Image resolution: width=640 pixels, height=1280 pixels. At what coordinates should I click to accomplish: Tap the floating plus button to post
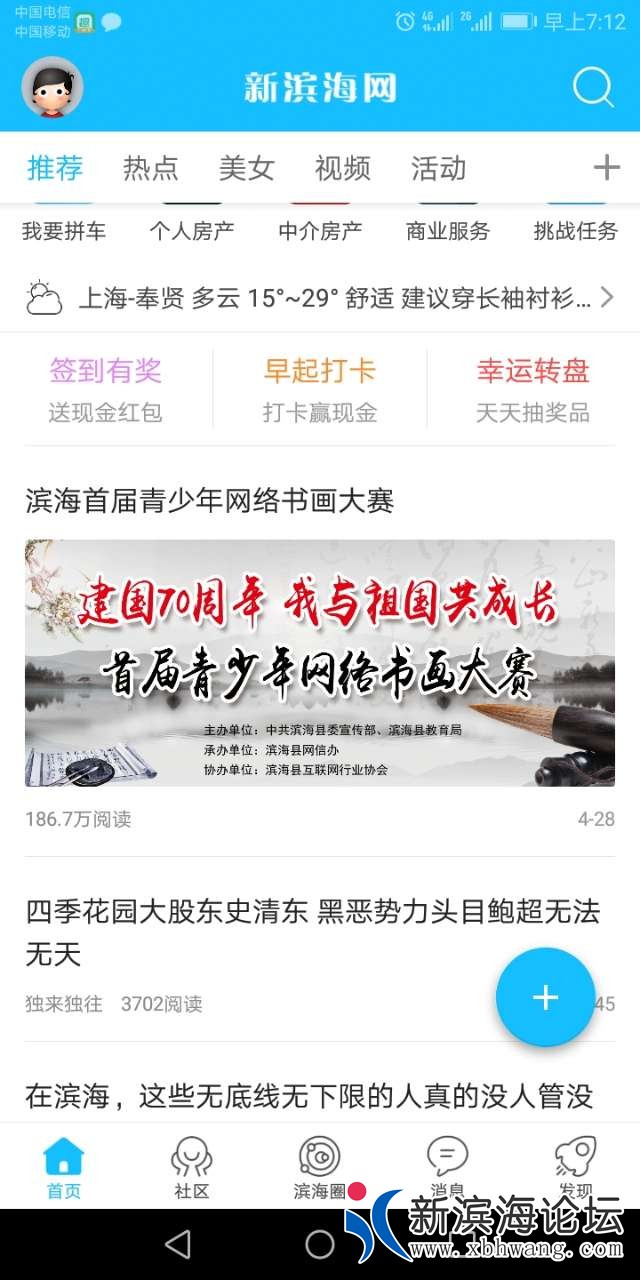545,997
